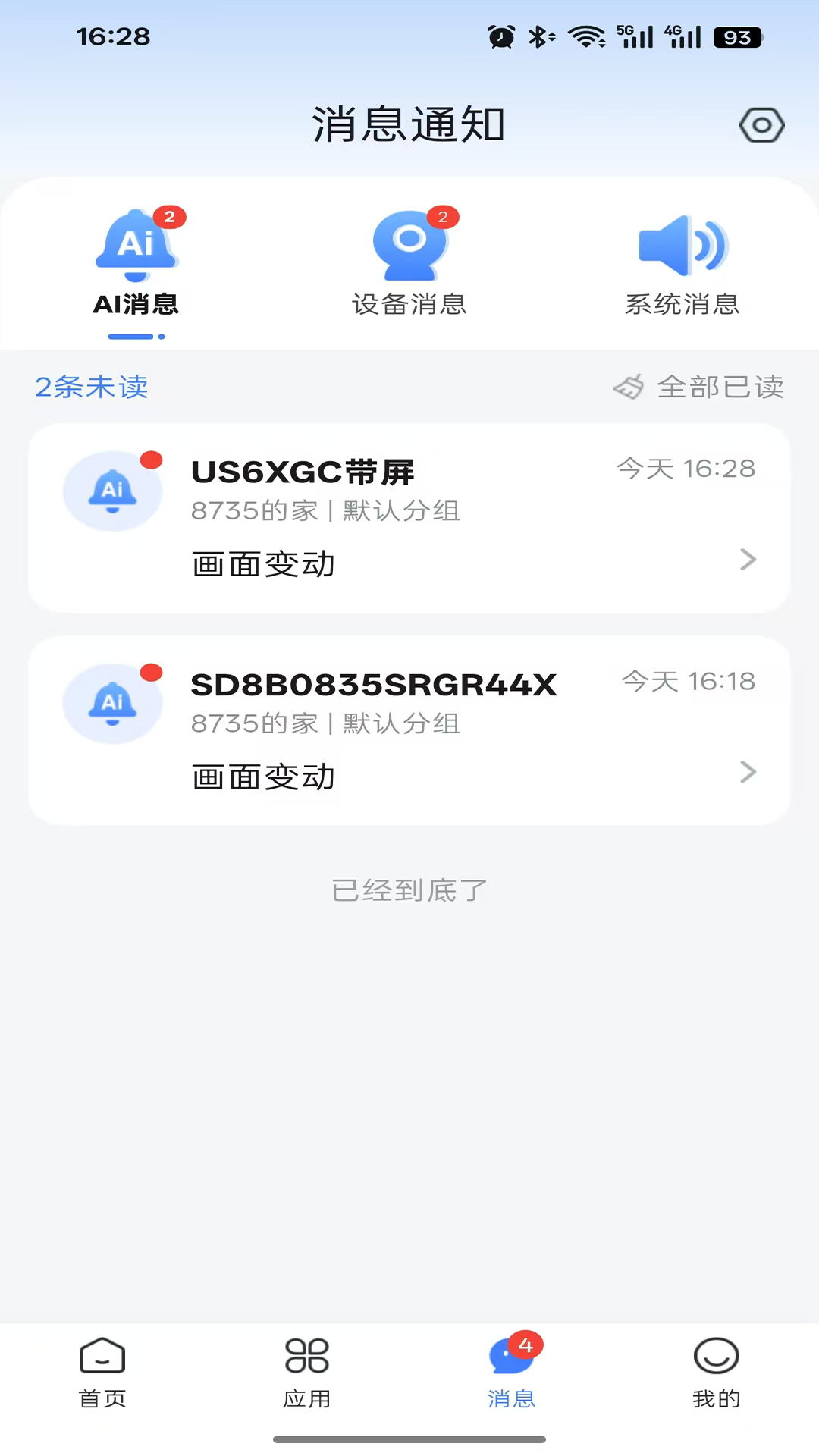
Task: Open the AI message bell icon
Action: (x=136, y=244)
